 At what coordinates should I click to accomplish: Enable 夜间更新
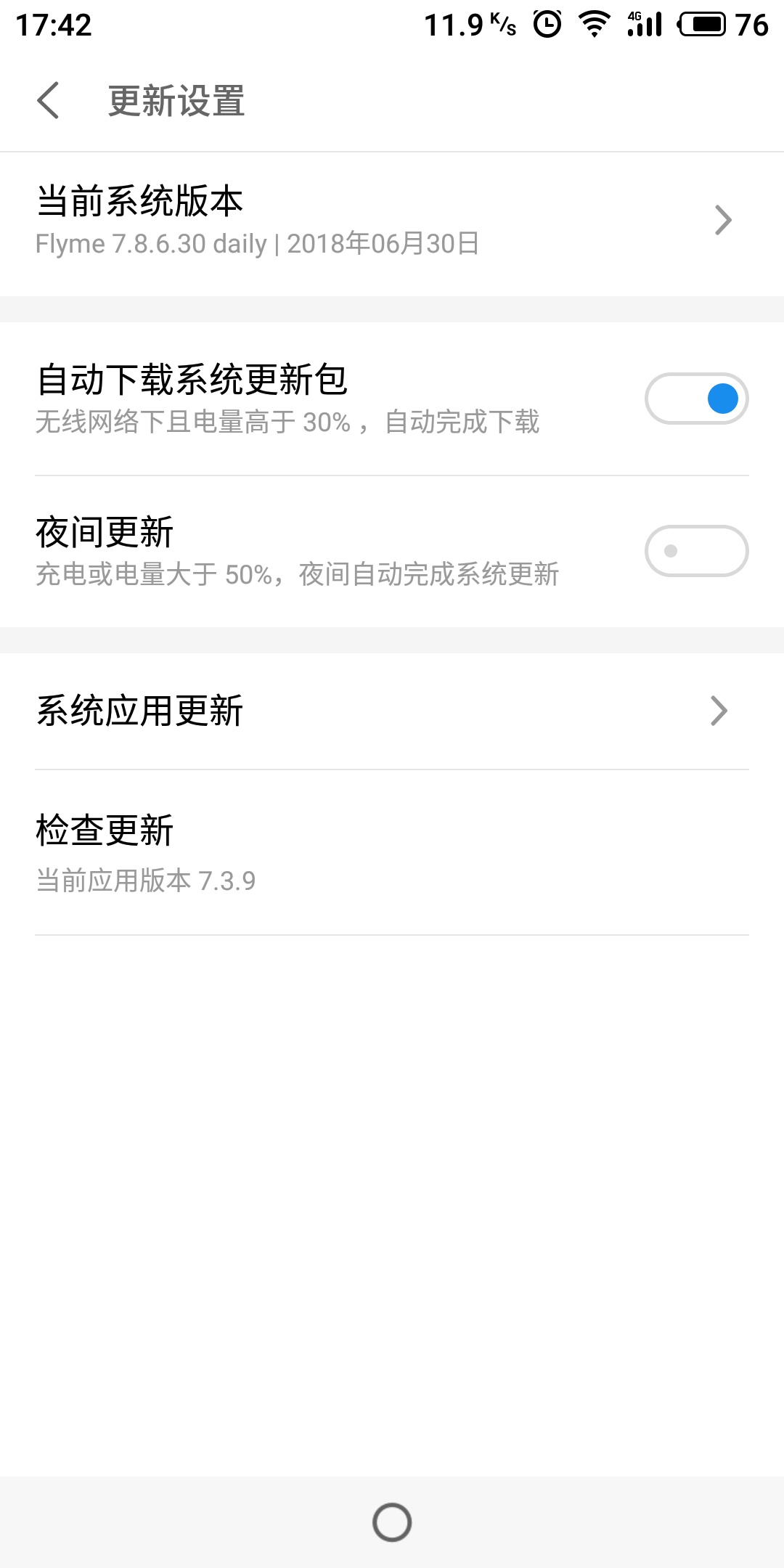pos(696,551)
